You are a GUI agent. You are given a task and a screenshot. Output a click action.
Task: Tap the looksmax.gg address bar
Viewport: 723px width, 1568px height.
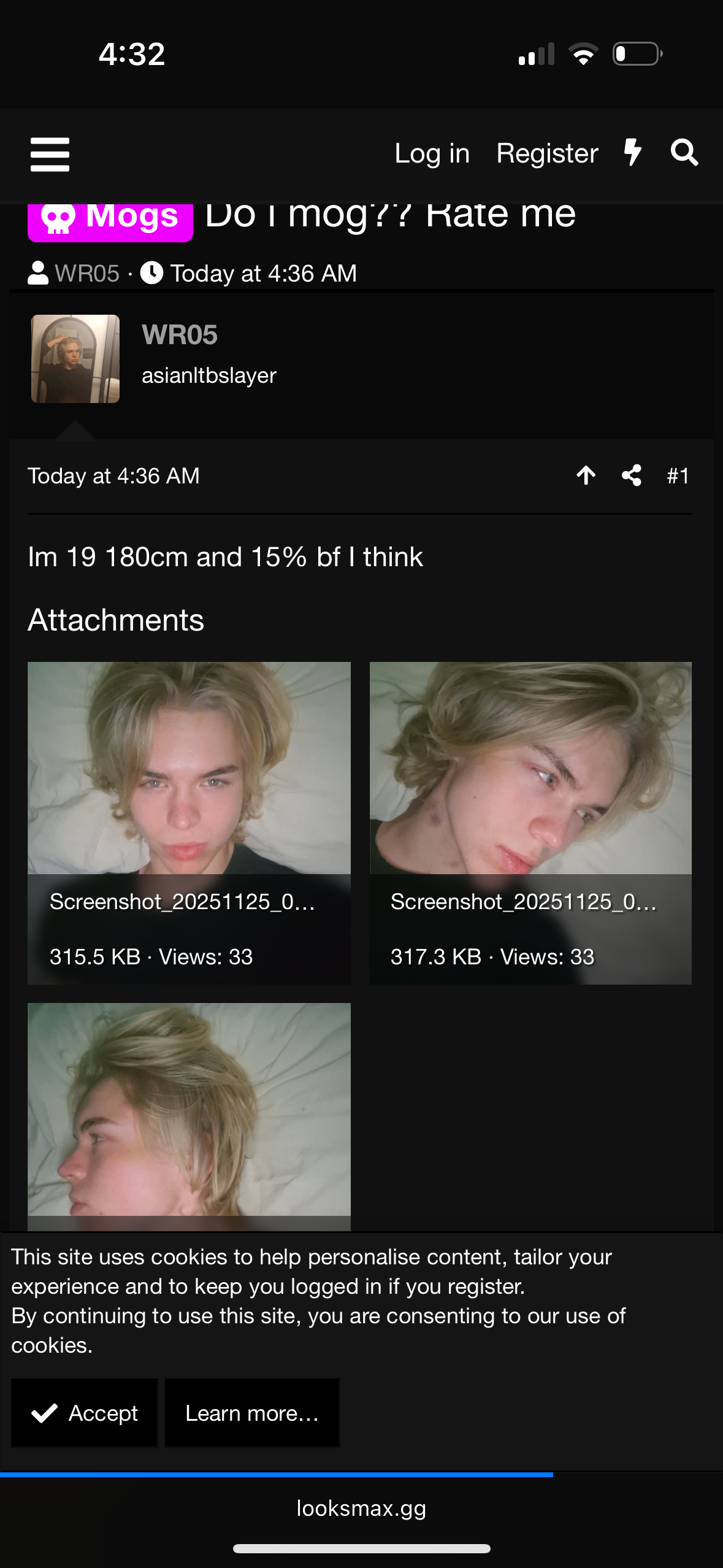pyautogui.click(x=361, y=1508)
